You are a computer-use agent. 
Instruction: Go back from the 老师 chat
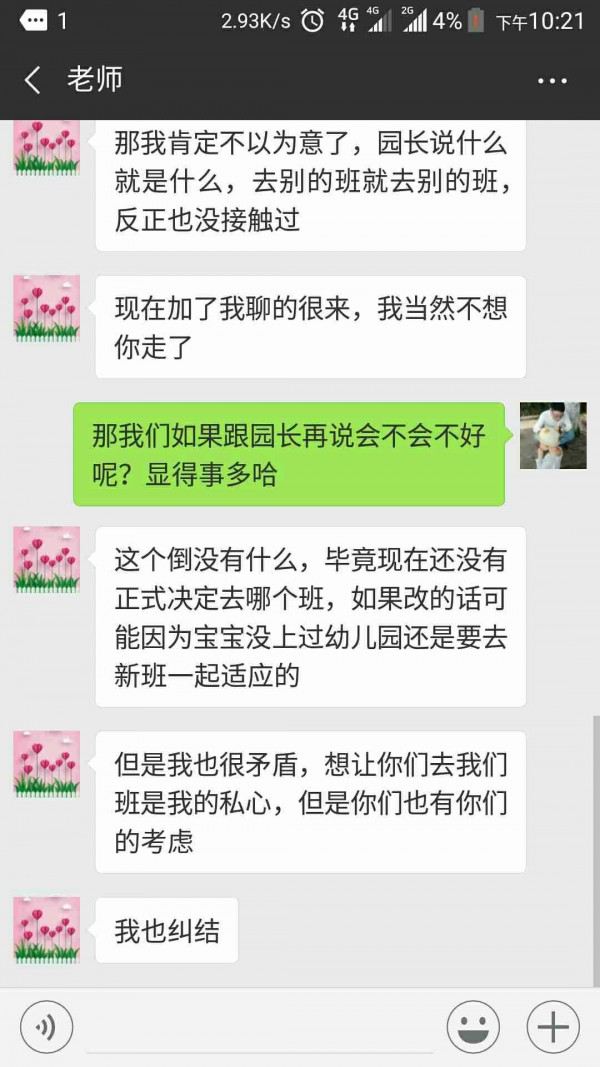tap(33, 80)
